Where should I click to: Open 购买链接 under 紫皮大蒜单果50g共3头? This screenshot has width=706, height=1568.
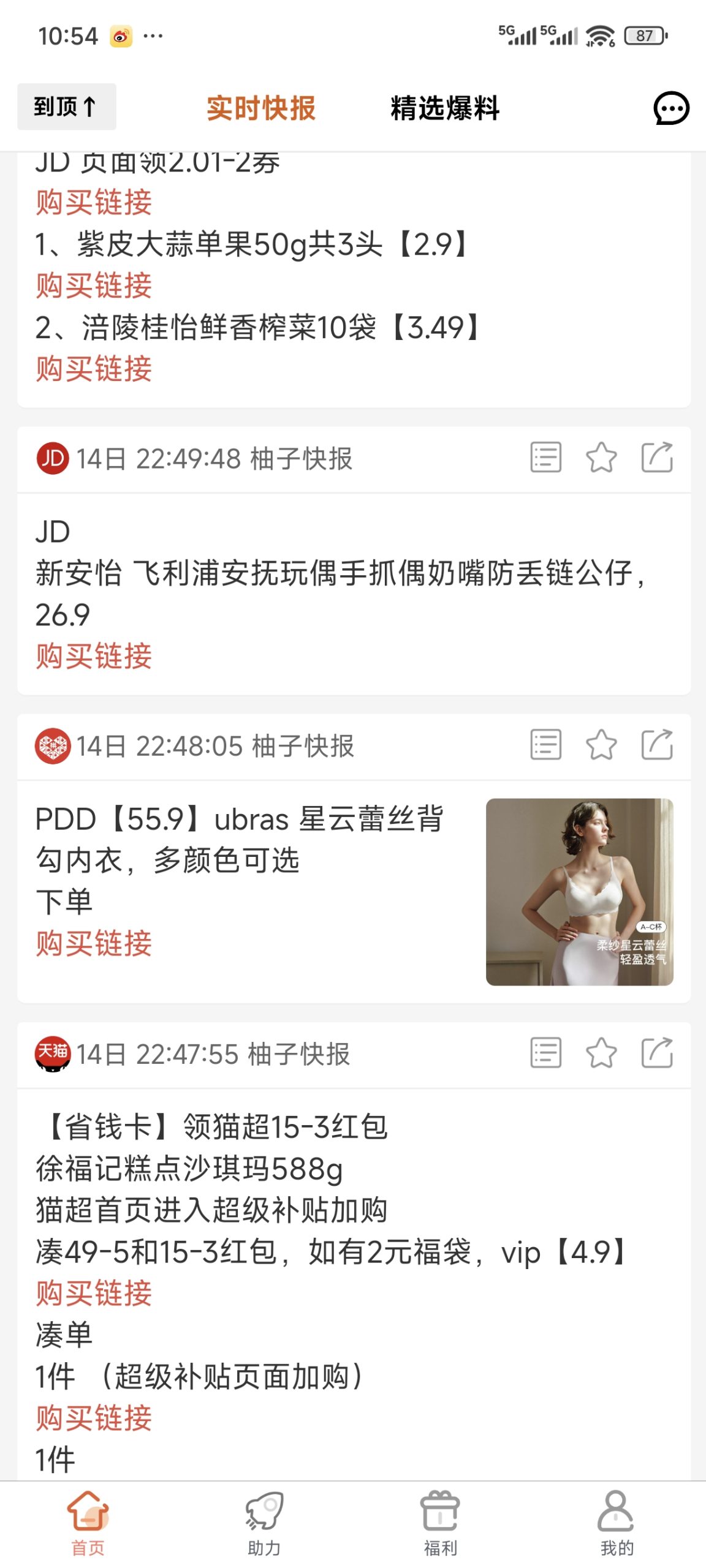(94, 285)
